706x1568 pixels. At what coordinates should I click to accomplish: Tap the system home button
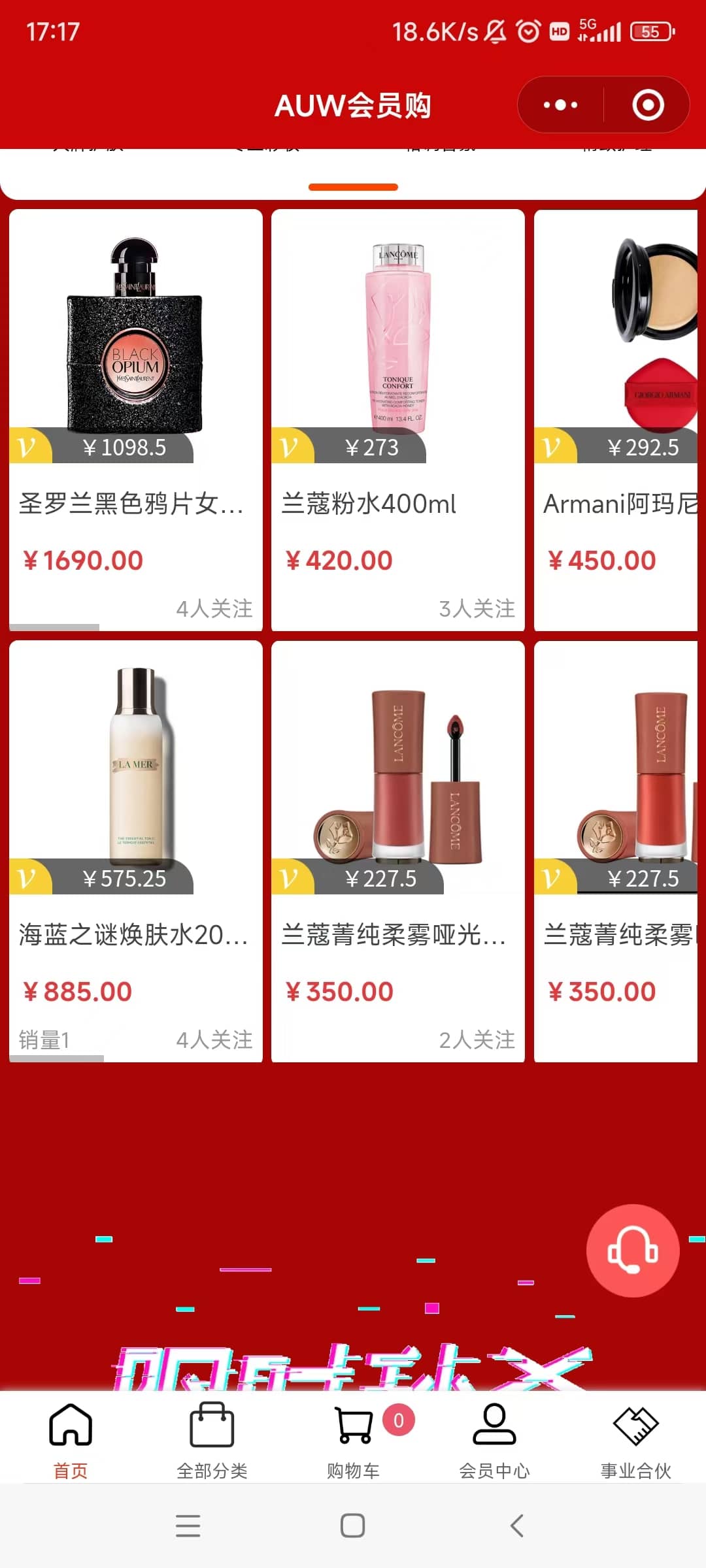pos(353,1526)
